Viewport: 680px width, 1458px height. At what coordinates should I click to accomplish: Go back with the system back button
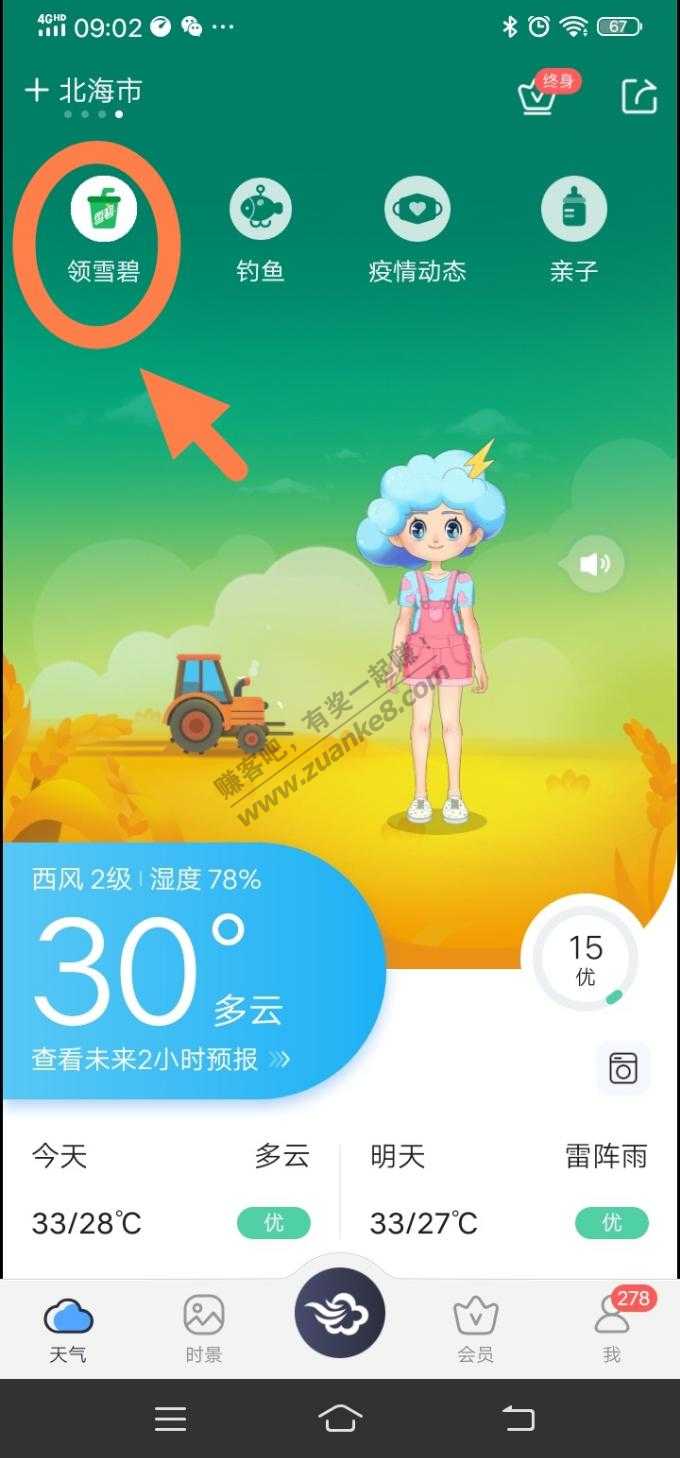(x=518, y=1417)
